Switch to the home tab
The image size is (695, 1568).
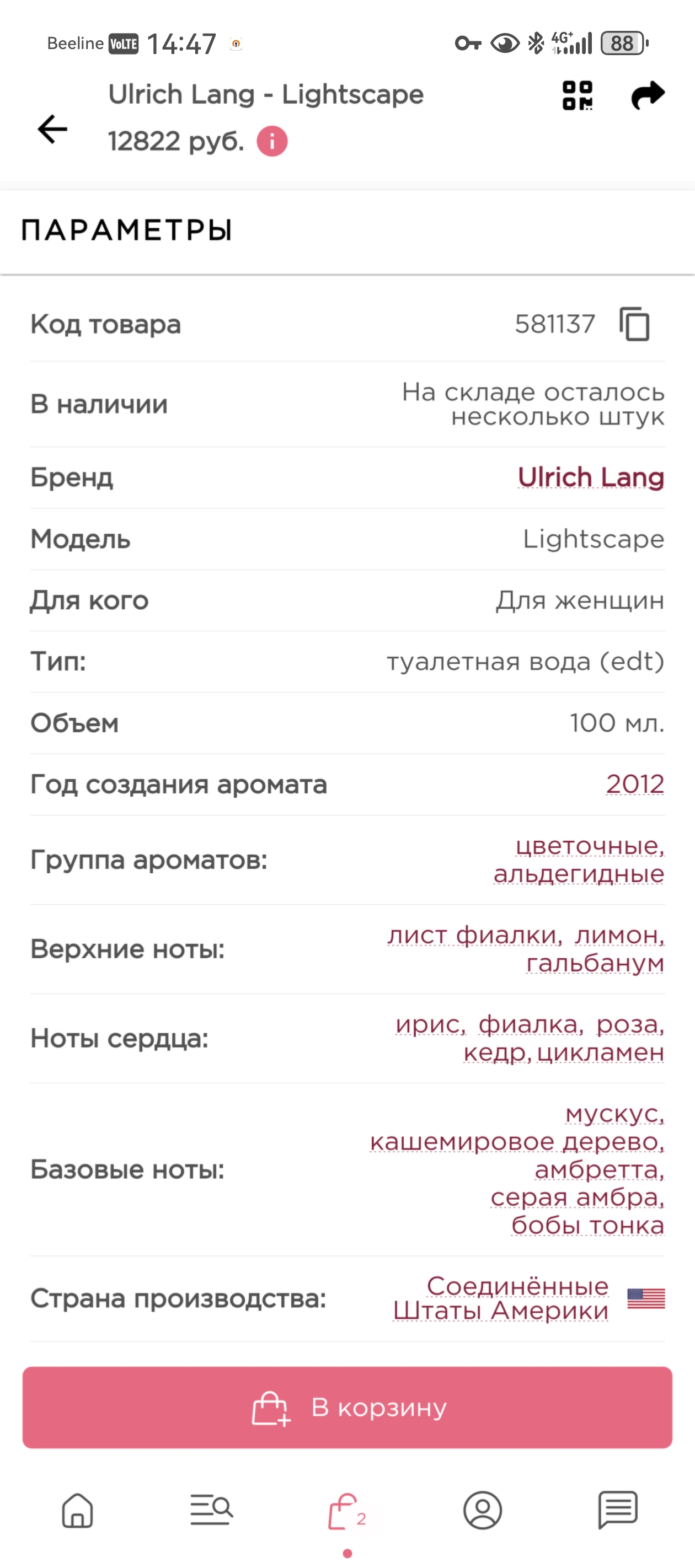(77, 1510)
